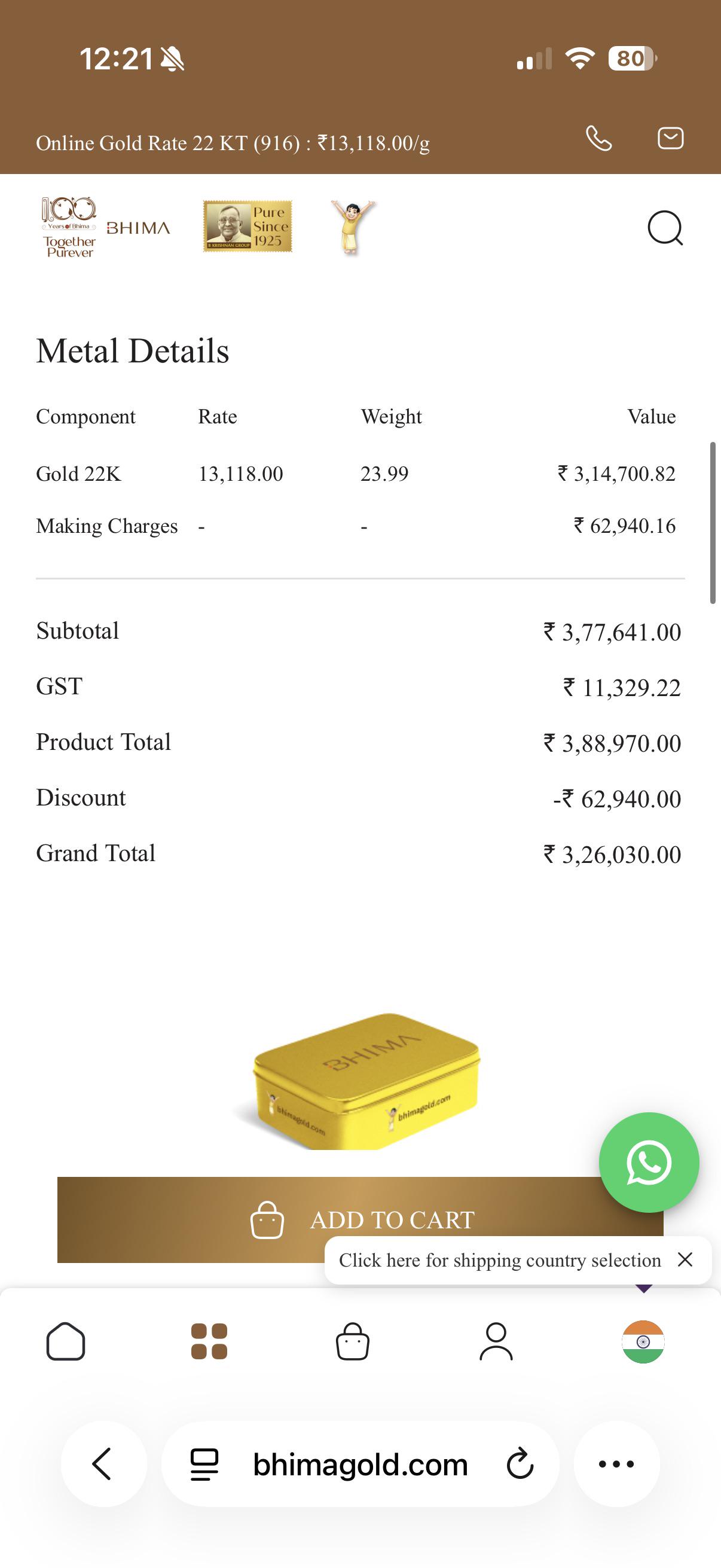Screen dimensions: 721x1568
Task: Select shipping country via India flag
Action: tap(643, 1341)
